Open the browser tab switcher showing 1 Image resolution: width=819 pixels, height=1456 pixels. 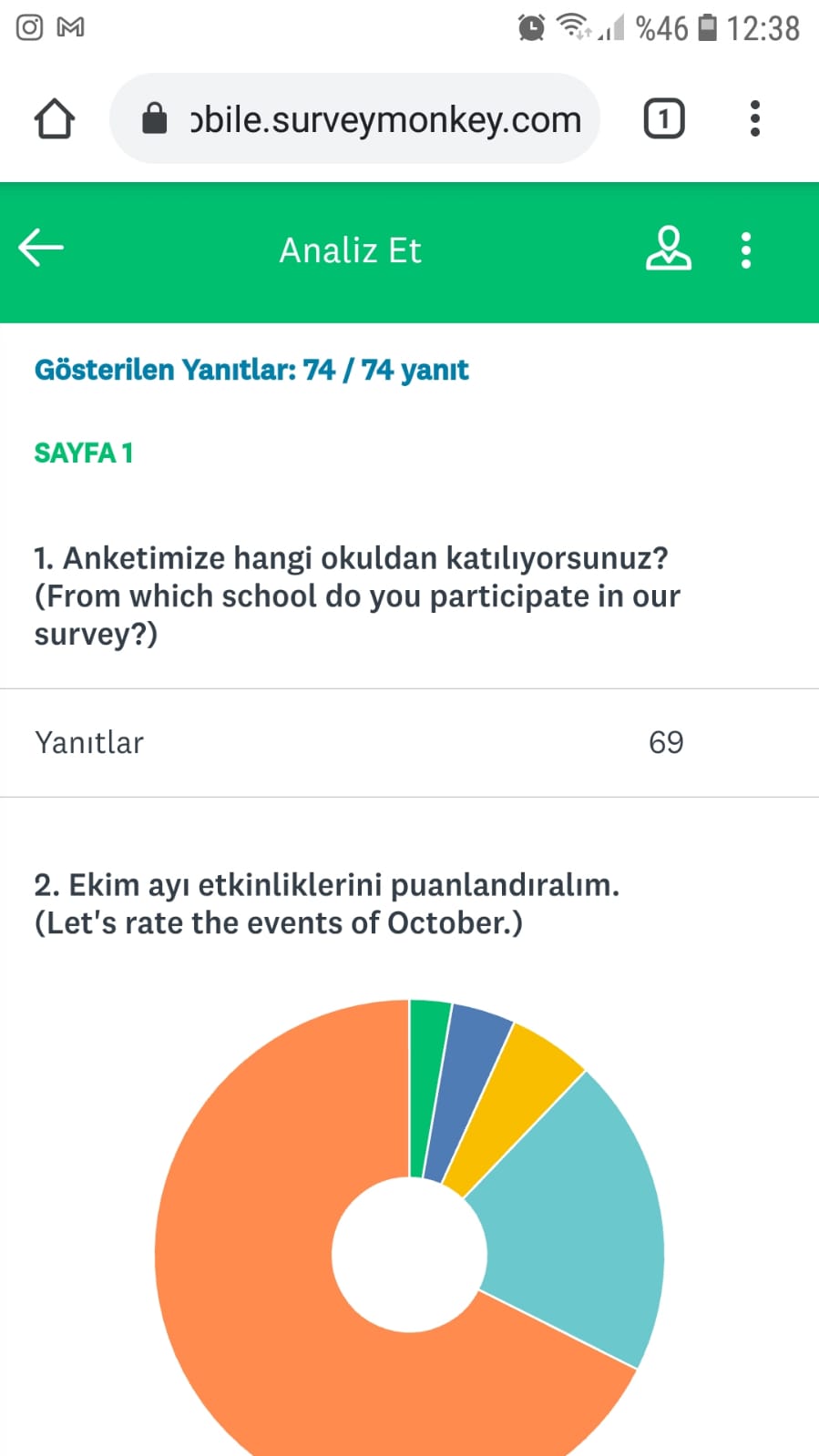click(664, 117)
